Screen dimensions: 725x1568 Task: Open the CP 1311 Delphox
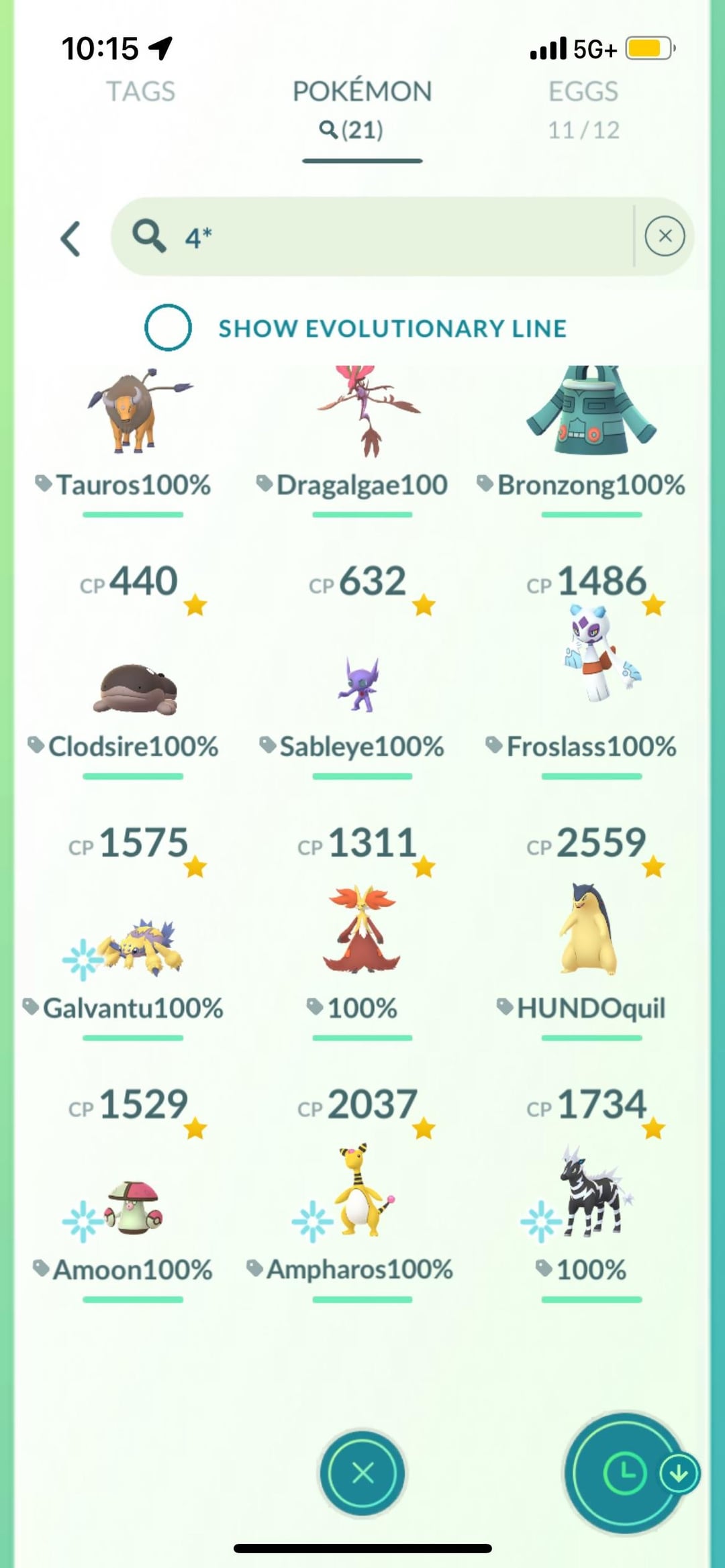tap(362, 933)
